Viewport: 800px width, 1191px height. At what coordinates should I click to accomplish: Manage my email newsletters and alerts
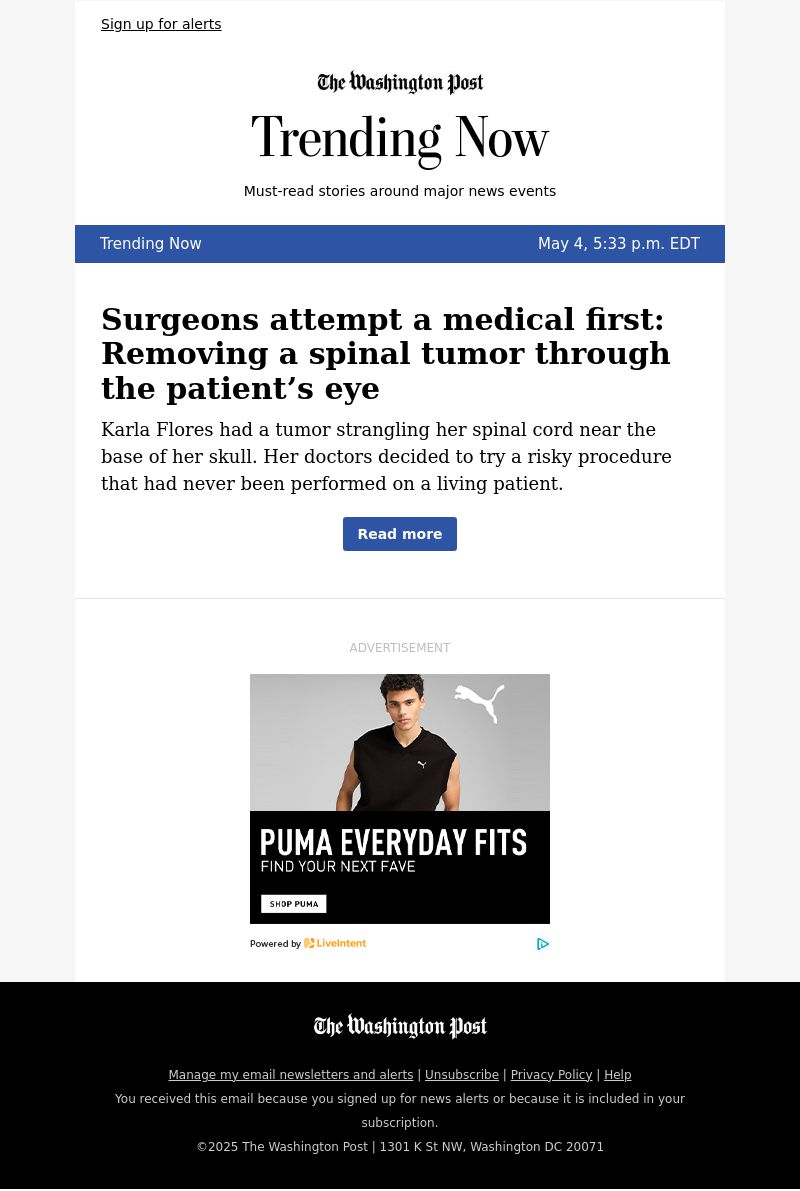coord(290,1075)
